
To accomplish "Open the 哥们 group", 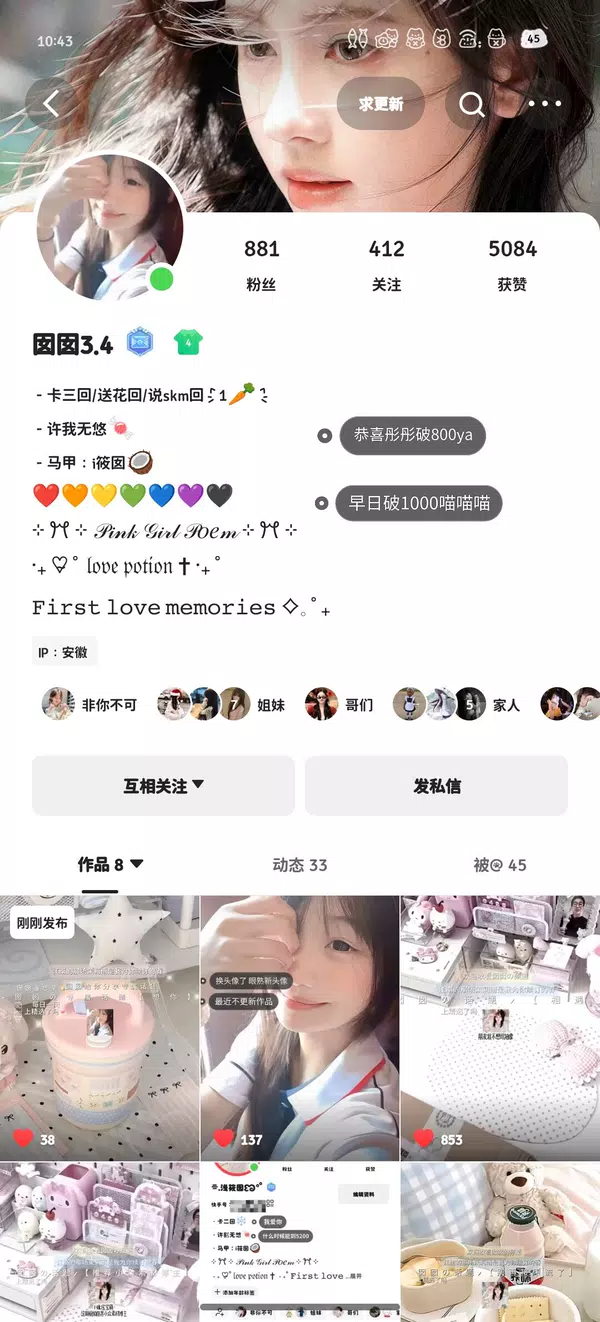I will tap(340, 704).
